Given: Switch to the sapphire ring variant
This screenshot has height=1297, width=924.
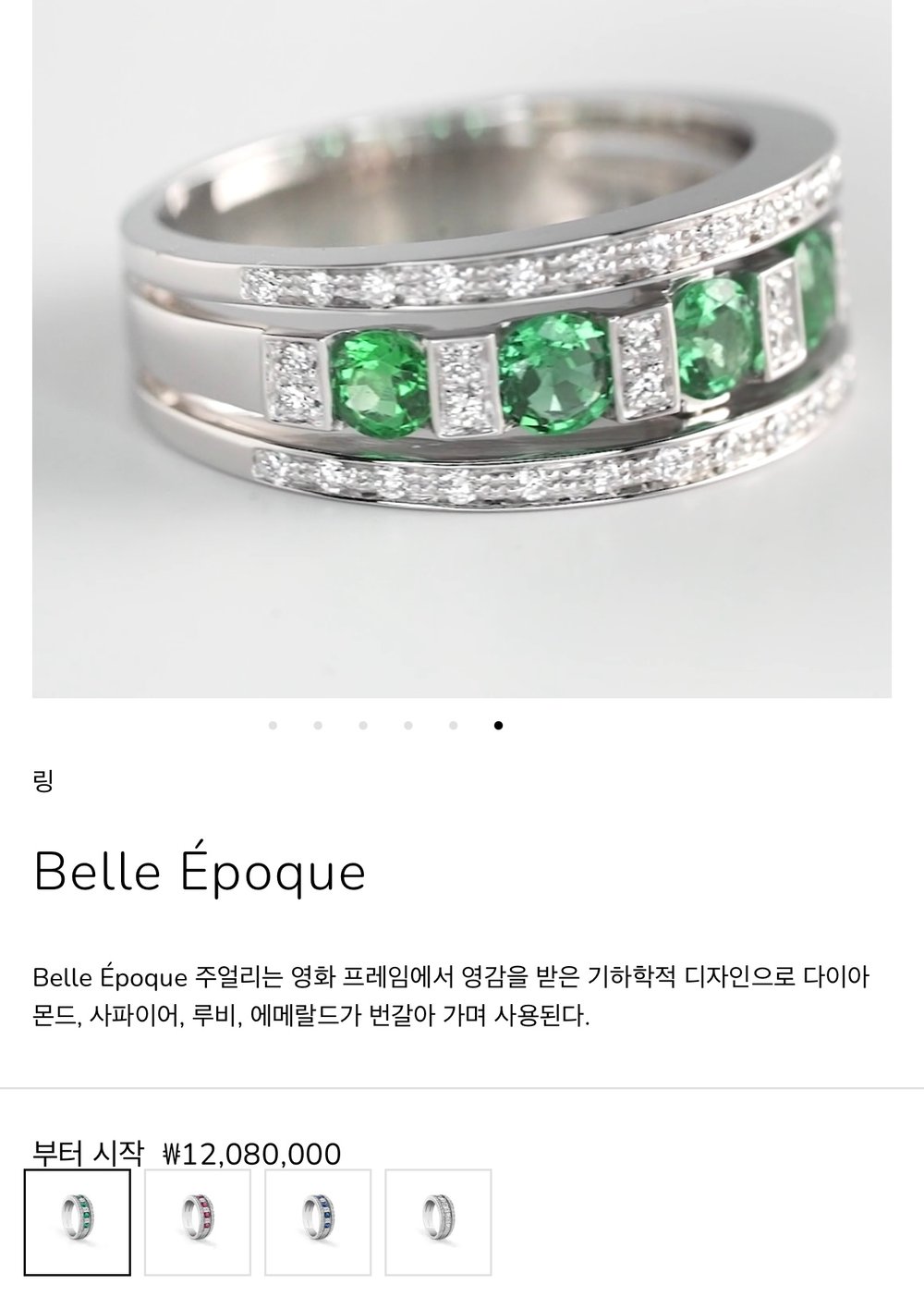Looking at the screenshot, I should tap(318, 1222).
